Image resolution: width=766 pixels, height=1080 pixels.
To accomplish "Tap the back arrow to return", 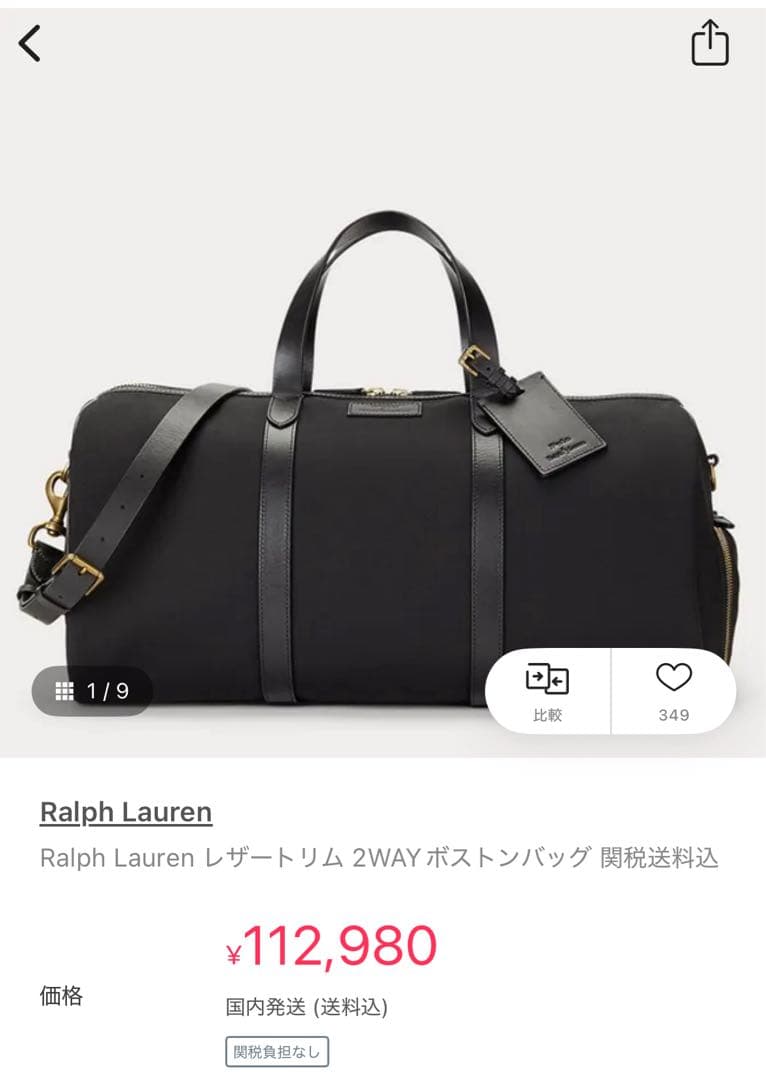I will pos(28,43).
